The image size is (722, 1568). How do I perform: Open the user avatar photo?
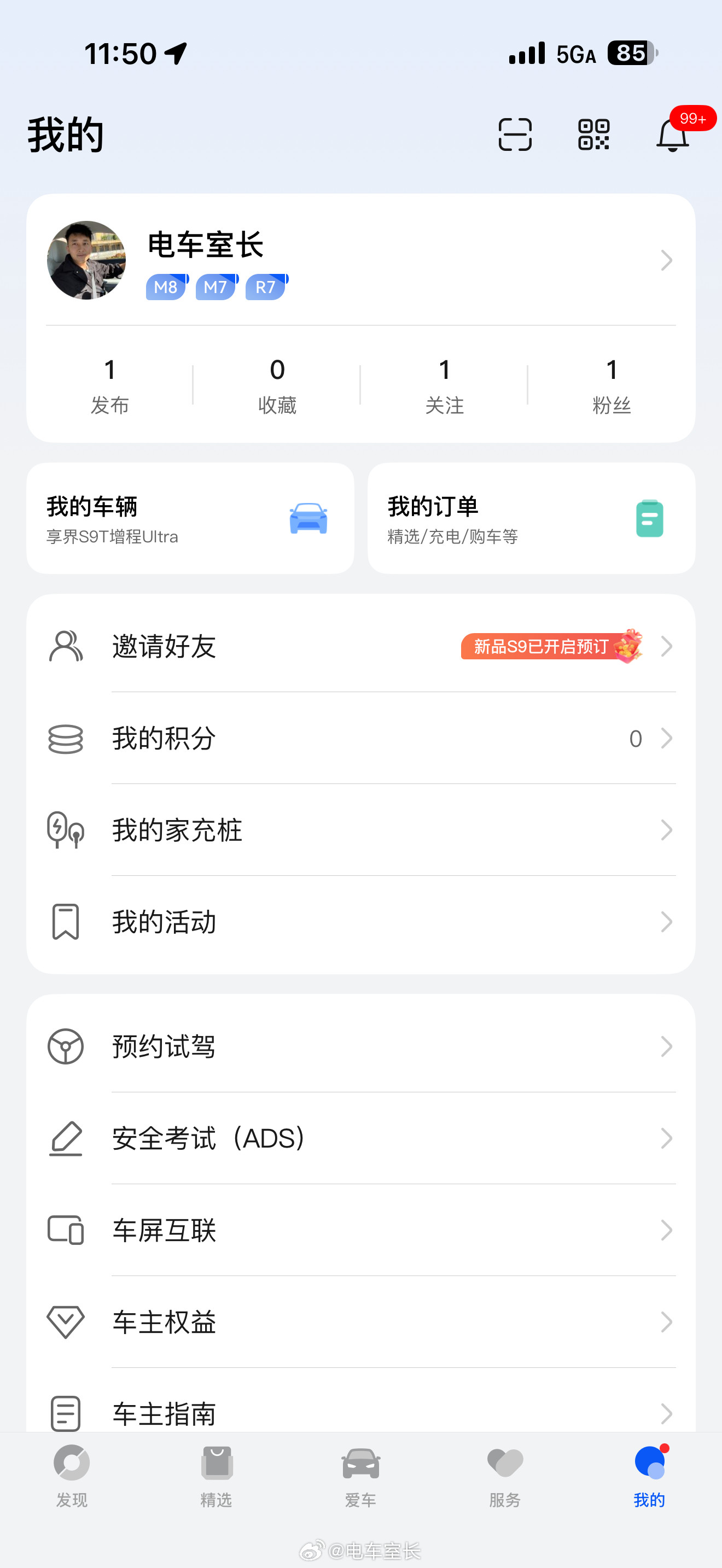tap(86, 260)
